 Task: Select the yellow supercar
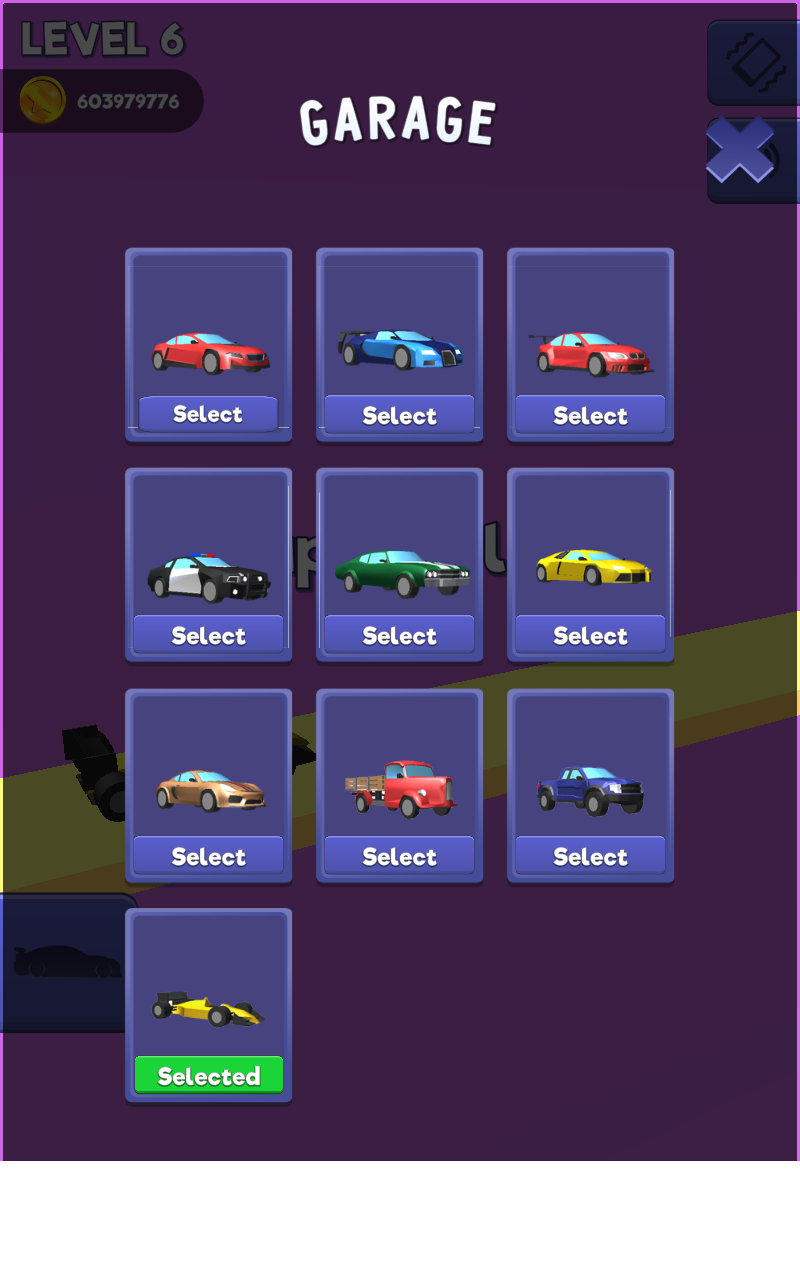pos(590,635)
